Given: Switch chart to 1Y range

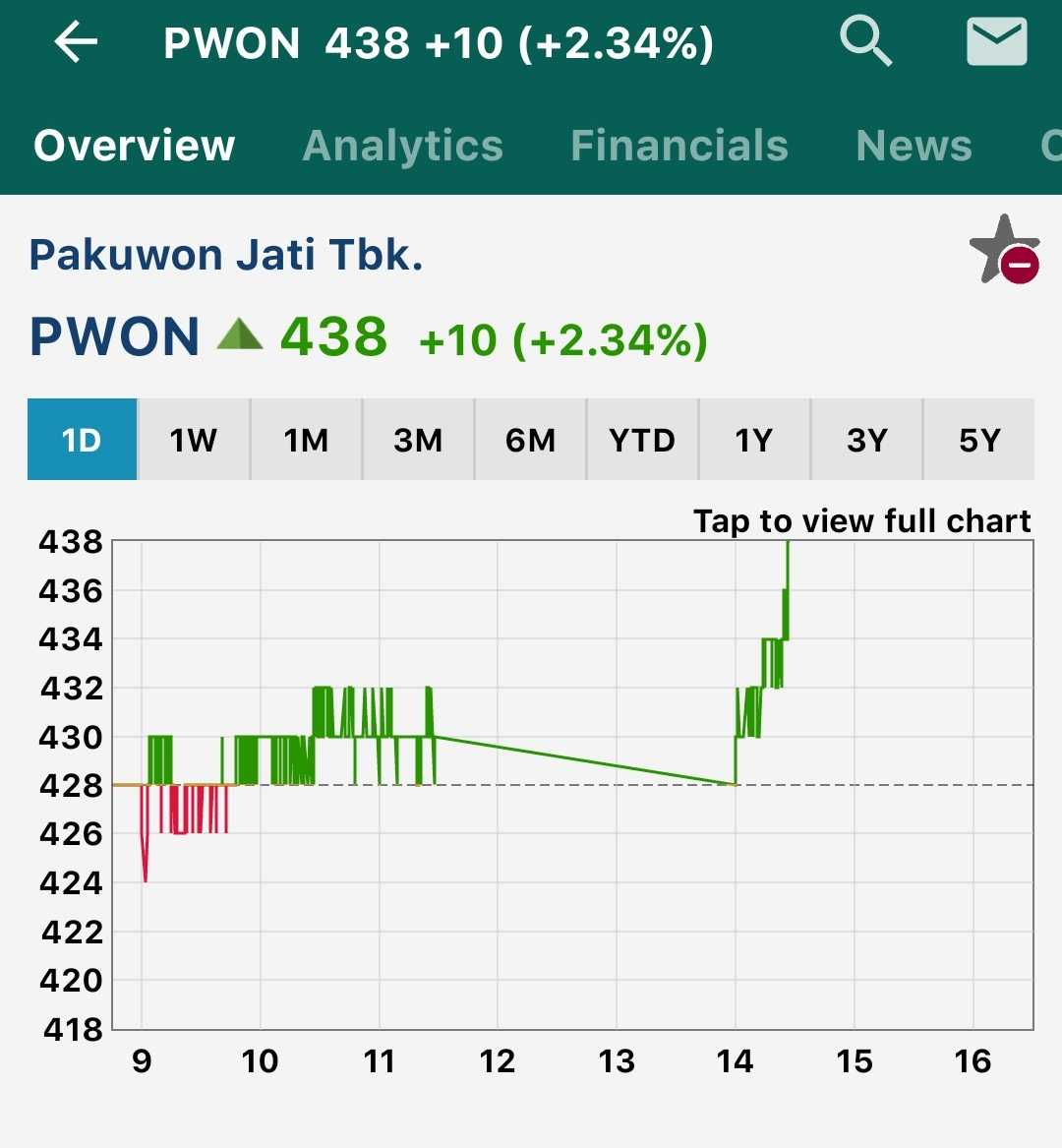Looking at the screenshot, I should [754, 440].
